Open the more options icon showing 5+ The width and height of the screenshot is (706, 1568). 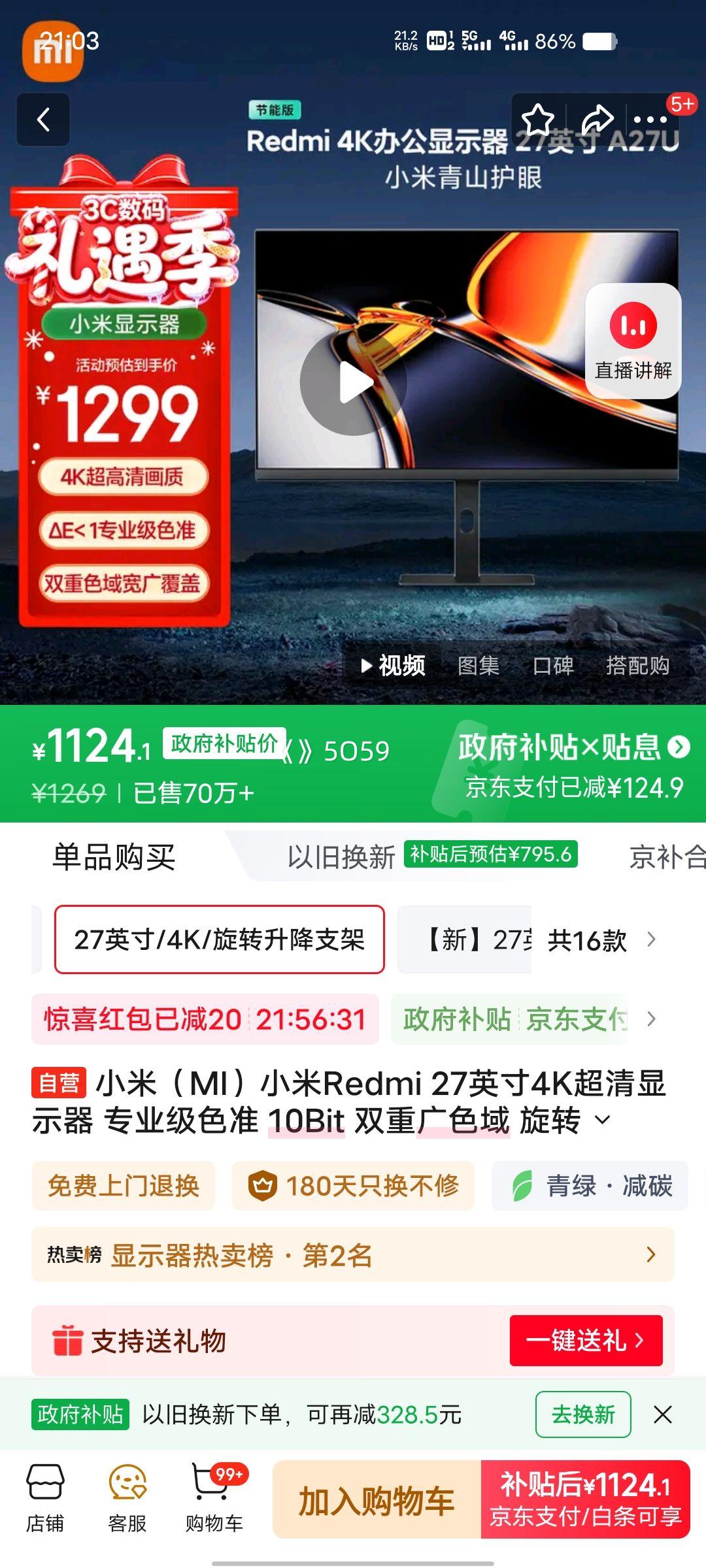[x=652, y=120]
